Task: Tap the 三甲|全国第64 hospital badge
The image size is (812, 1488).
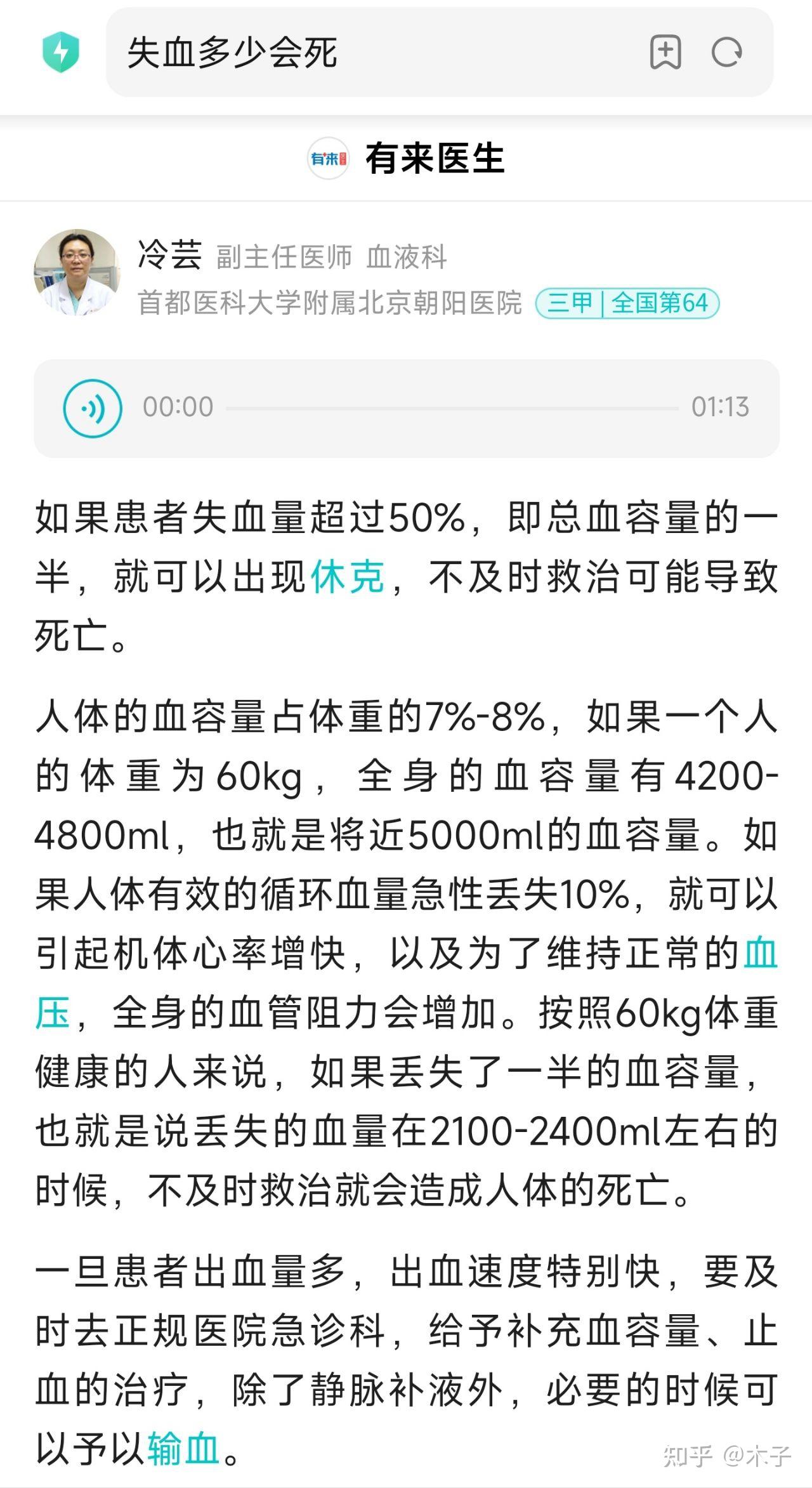Action: (625, 303)
